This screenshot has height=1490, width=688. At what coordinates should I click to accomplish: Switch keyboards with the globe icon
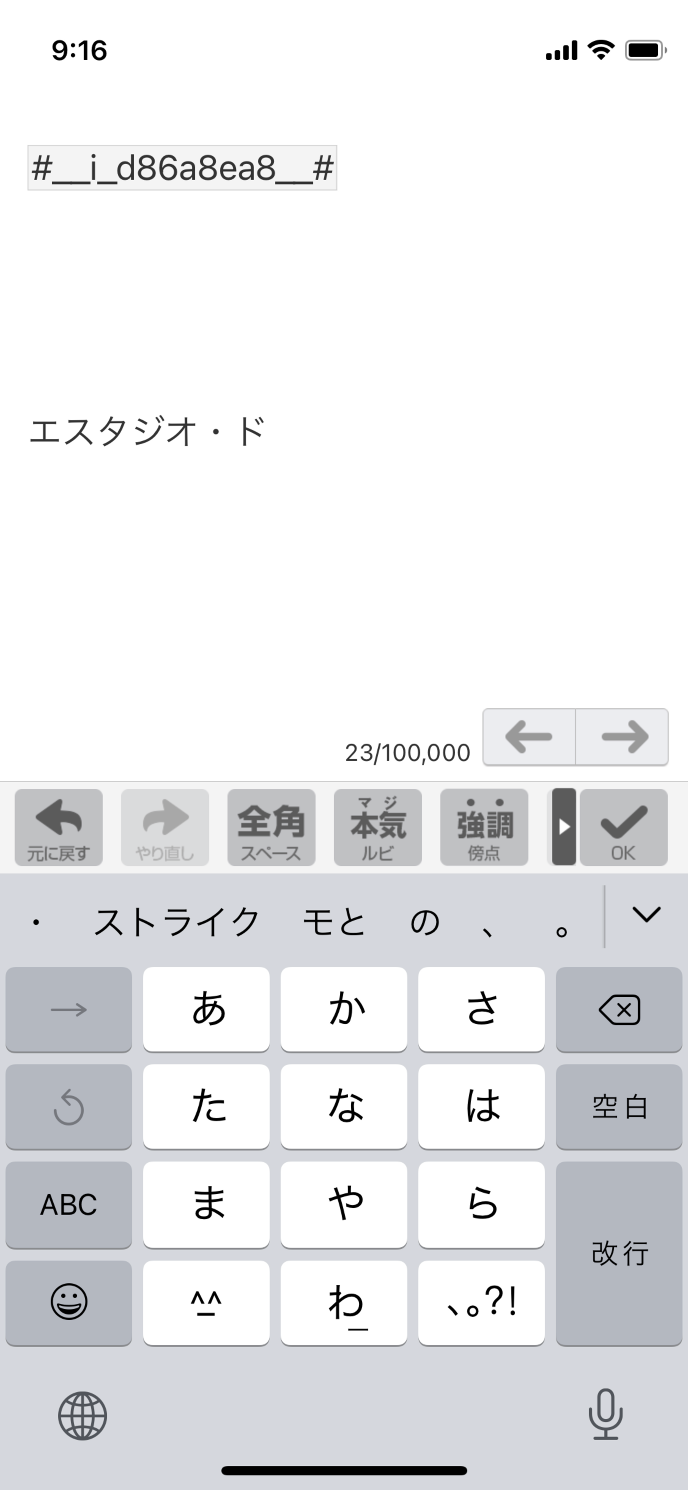pos(82,1415)
